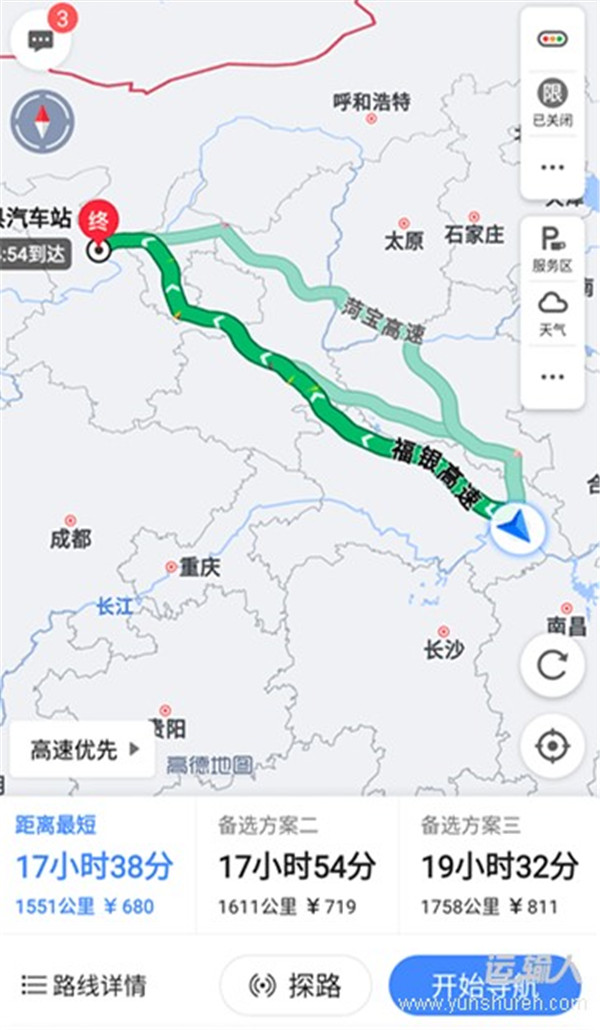600x1030 pixels.
Task: Start navigation with 开始导航
Action: [484, 985]
